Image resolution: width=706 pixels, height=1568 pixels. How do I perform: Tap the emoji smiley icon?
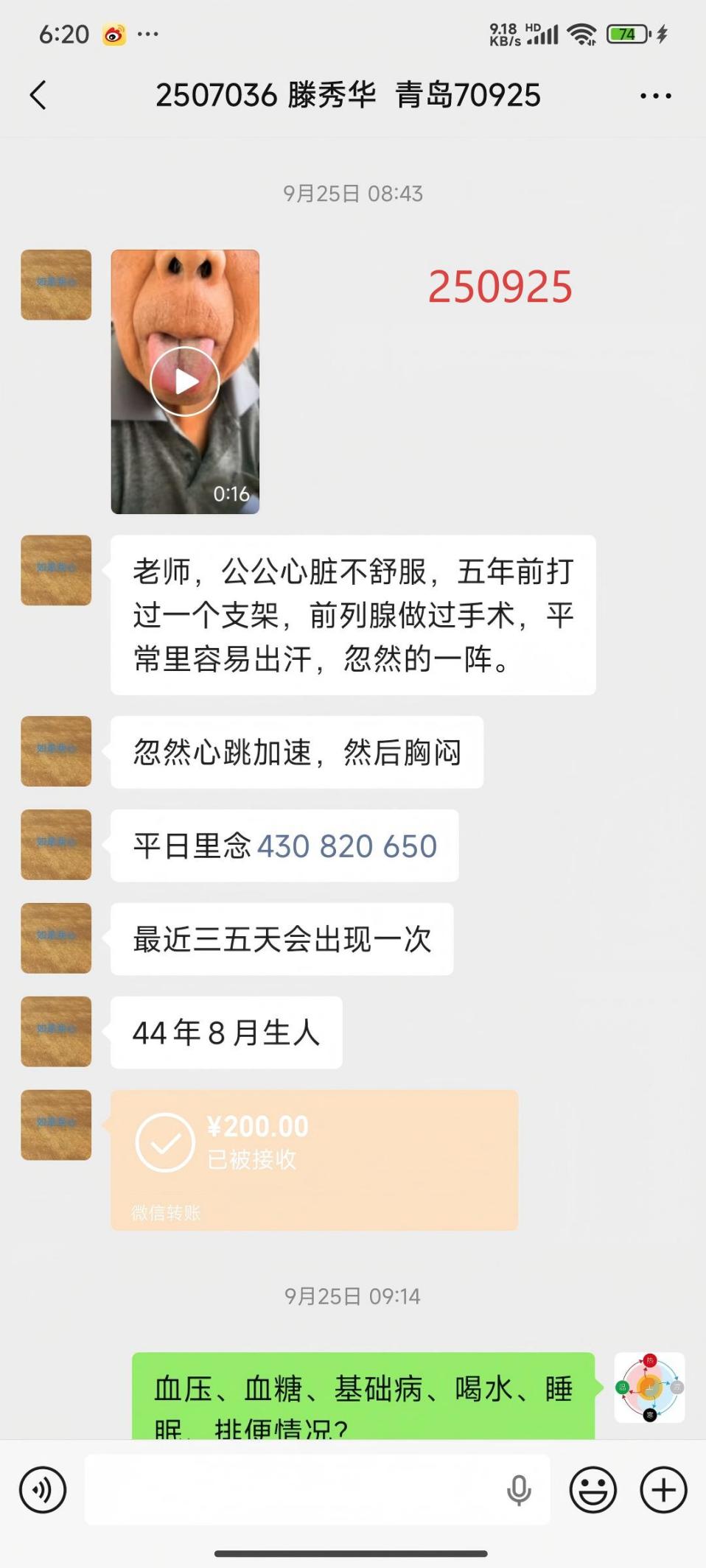point(592,1489)
